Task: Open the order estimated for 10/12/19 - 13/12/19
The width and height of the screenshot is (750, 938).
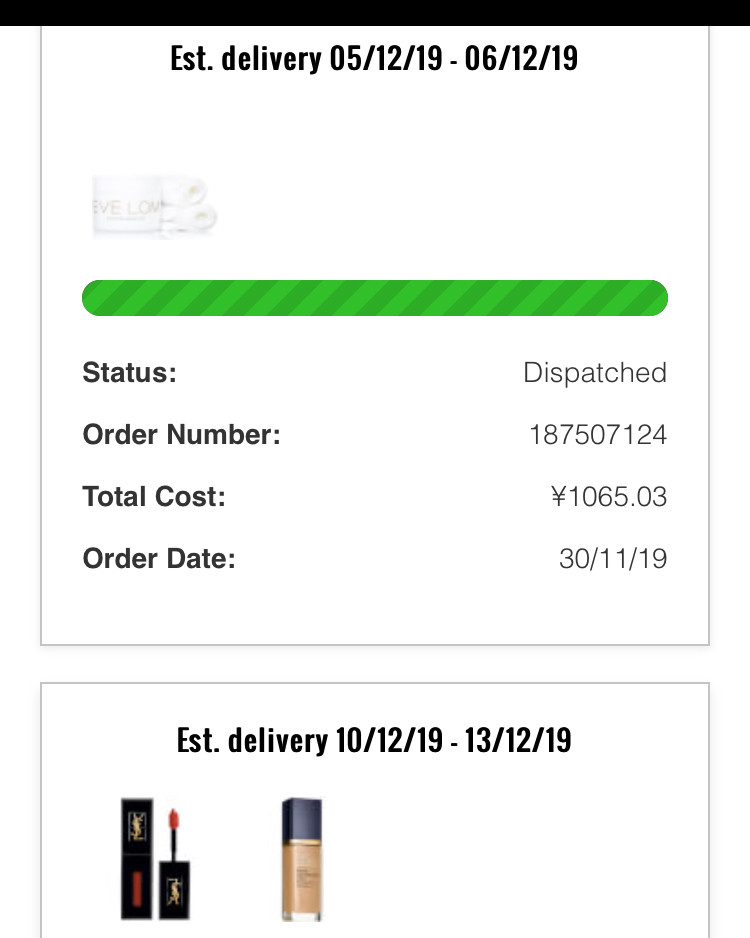Action: coord(374,741)
